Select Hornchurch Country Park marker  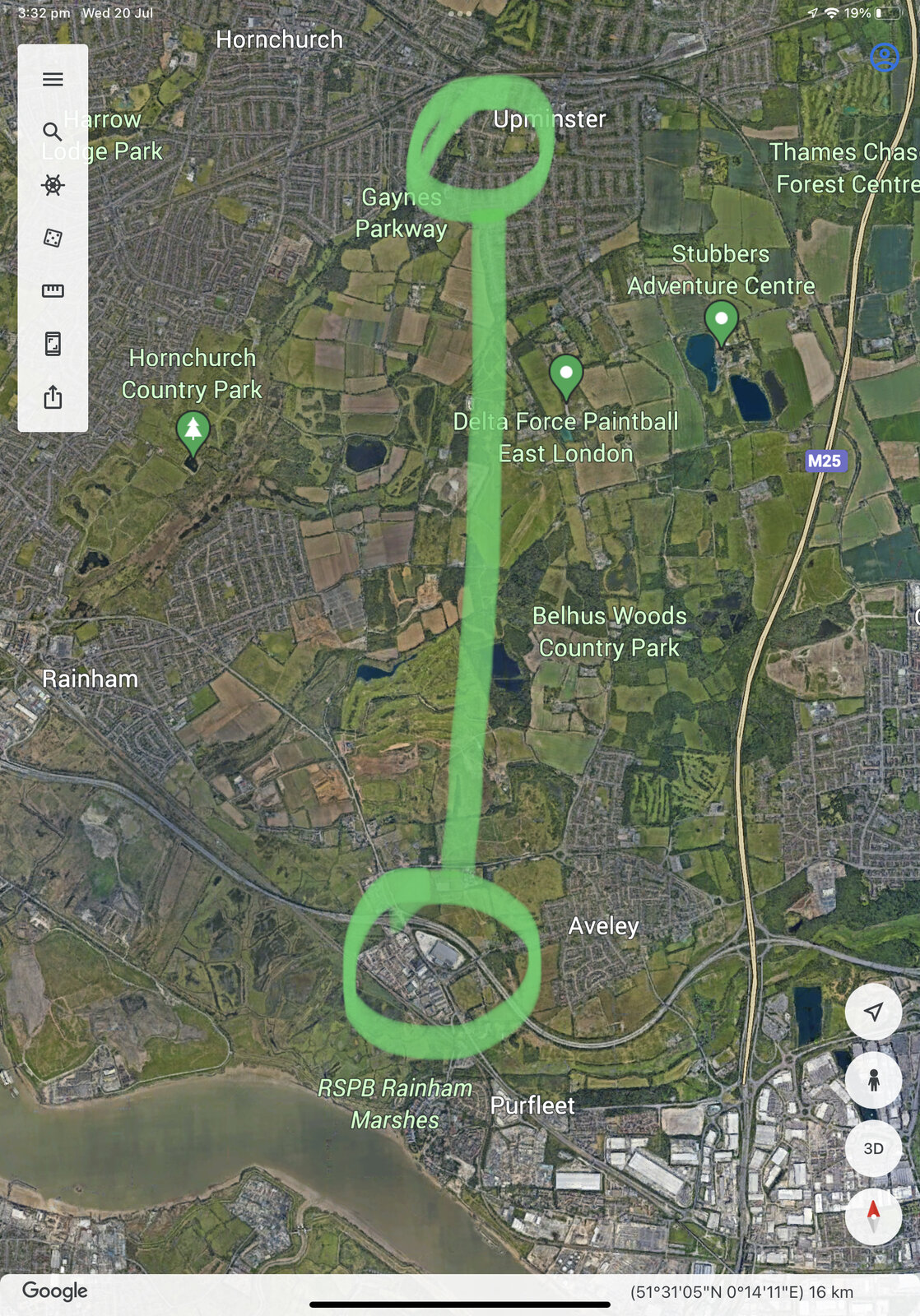[x=193, y=430]
